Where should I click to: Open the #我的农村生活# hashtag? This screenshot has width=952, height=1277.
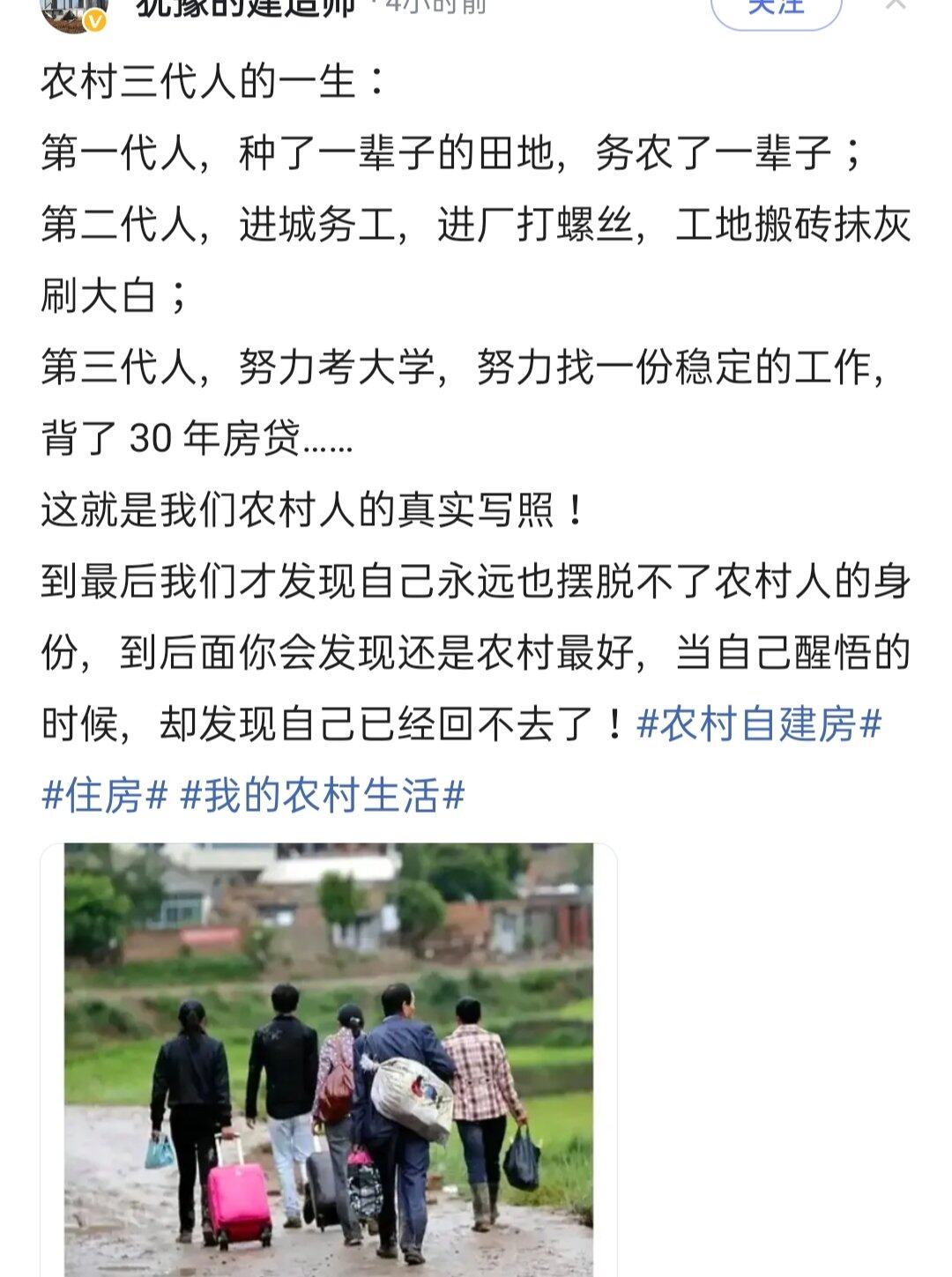pyautogui.click(x=323, y=796)
